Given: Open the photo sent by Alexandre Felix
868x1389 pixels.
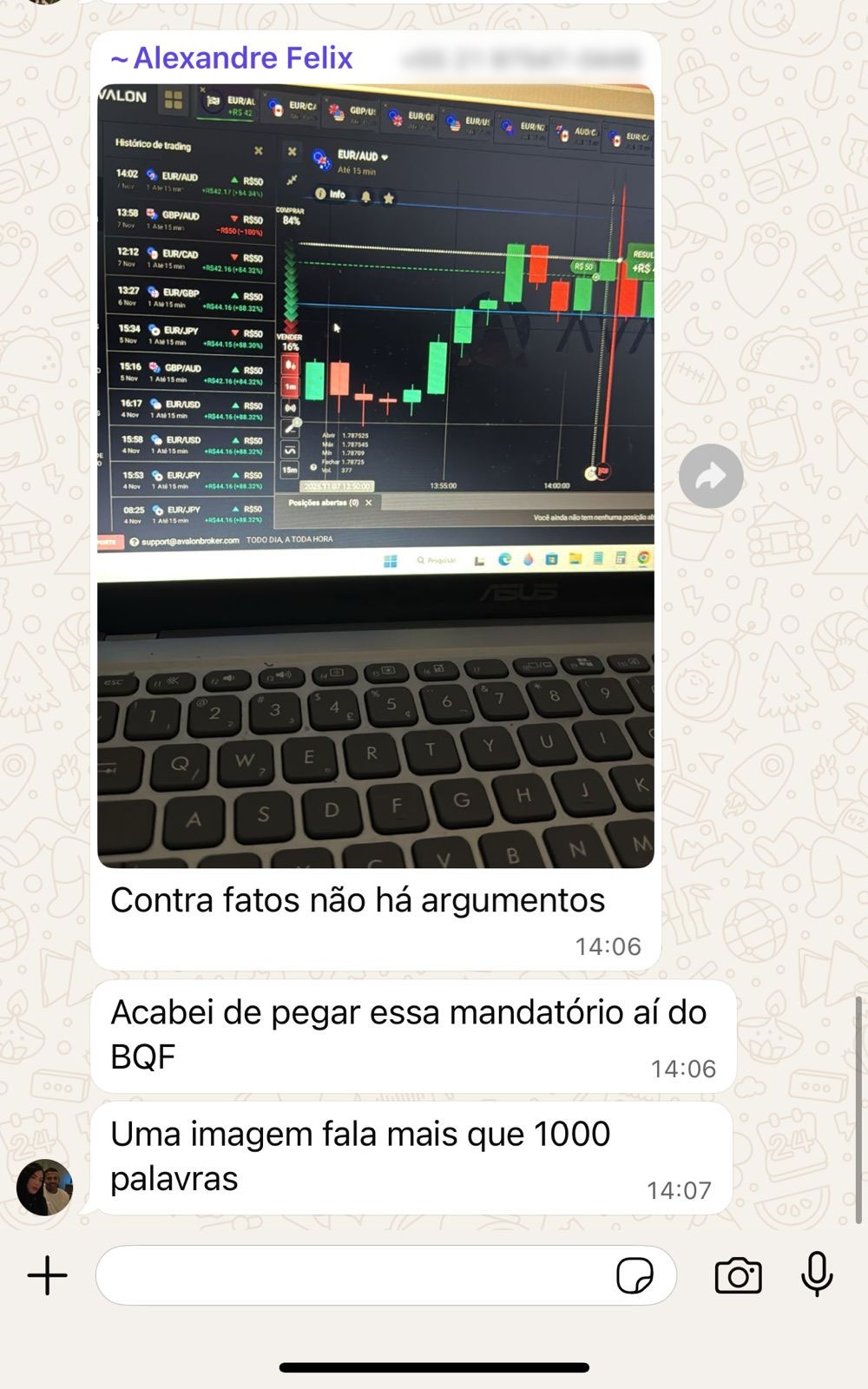Looking at the screenshot, I should [x=375, y=476].
